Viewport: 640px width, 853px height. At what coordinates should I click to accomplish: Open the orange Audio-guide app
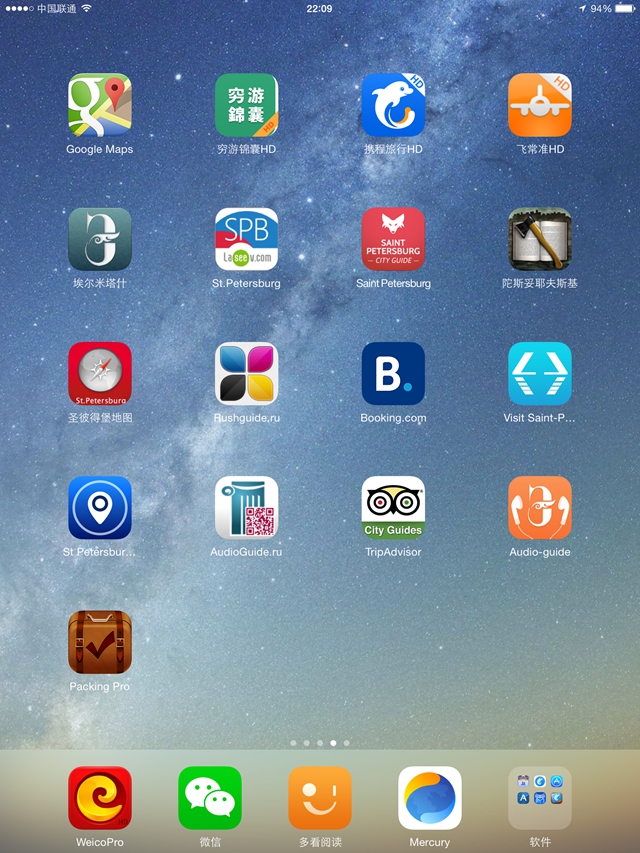coord(540,508)
